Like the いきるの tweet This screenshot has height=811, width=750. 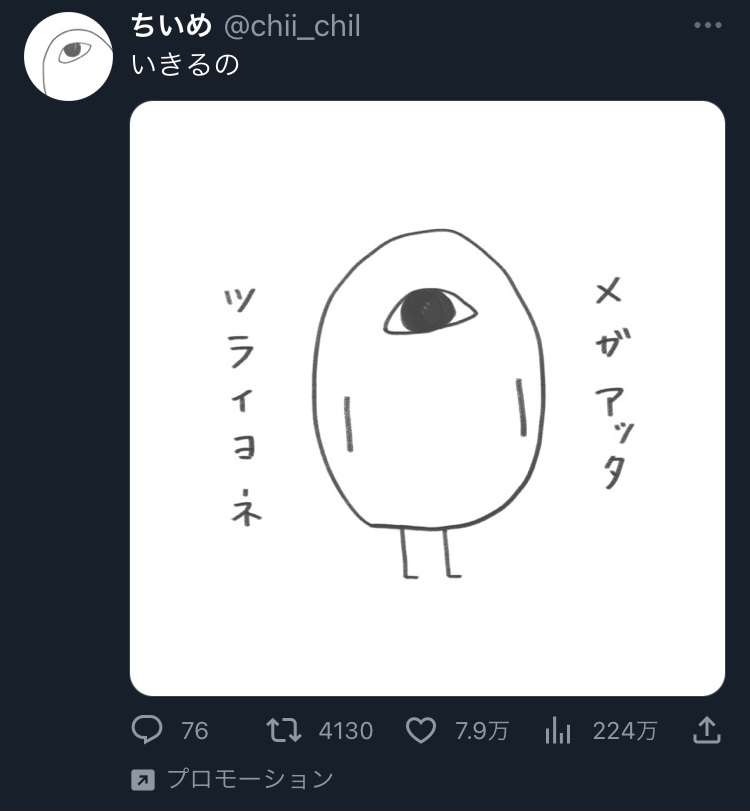coord(421,731)
